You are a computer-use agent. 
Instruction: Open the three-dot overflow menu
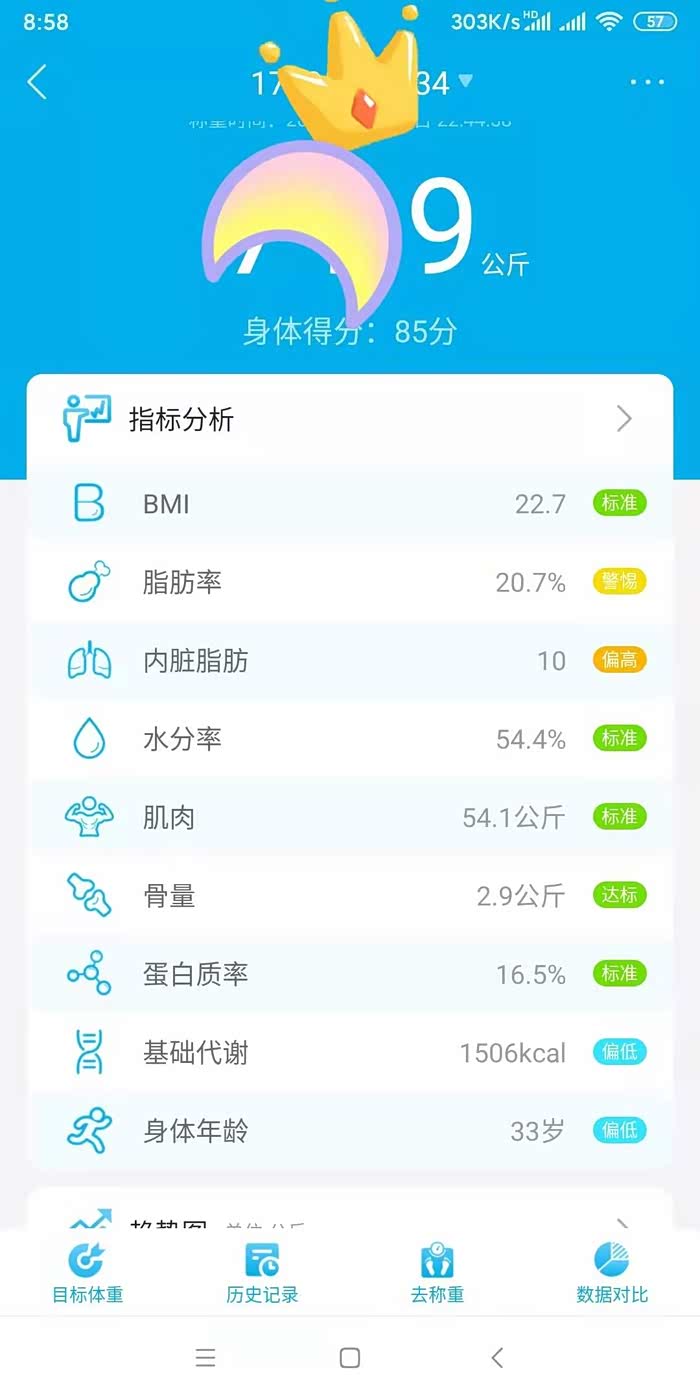(x=647, y=82)
